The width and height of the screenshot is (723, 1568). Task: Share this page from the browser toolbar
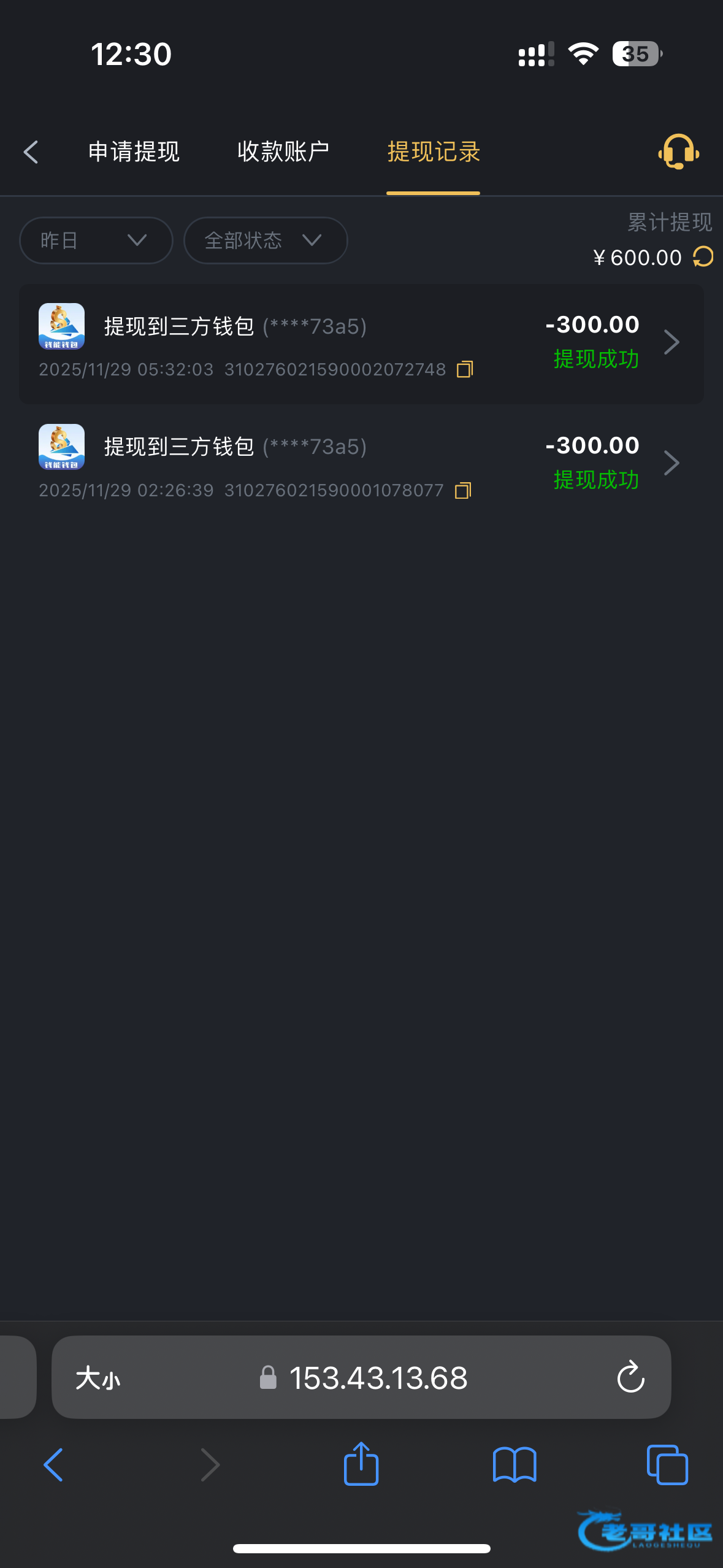[361, 1465]
